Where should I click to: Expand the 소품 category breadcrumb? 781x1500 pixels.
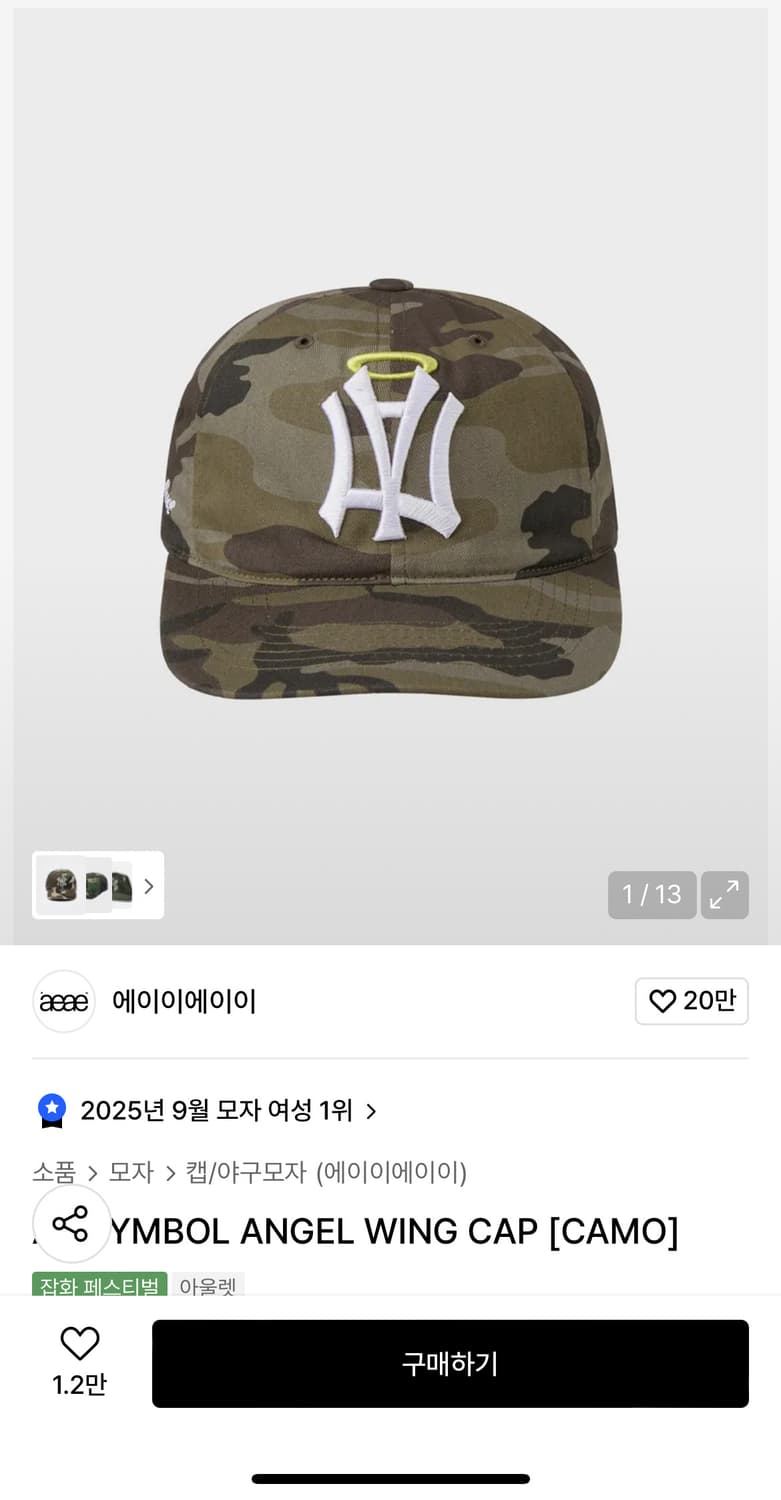coord(54,1173)
